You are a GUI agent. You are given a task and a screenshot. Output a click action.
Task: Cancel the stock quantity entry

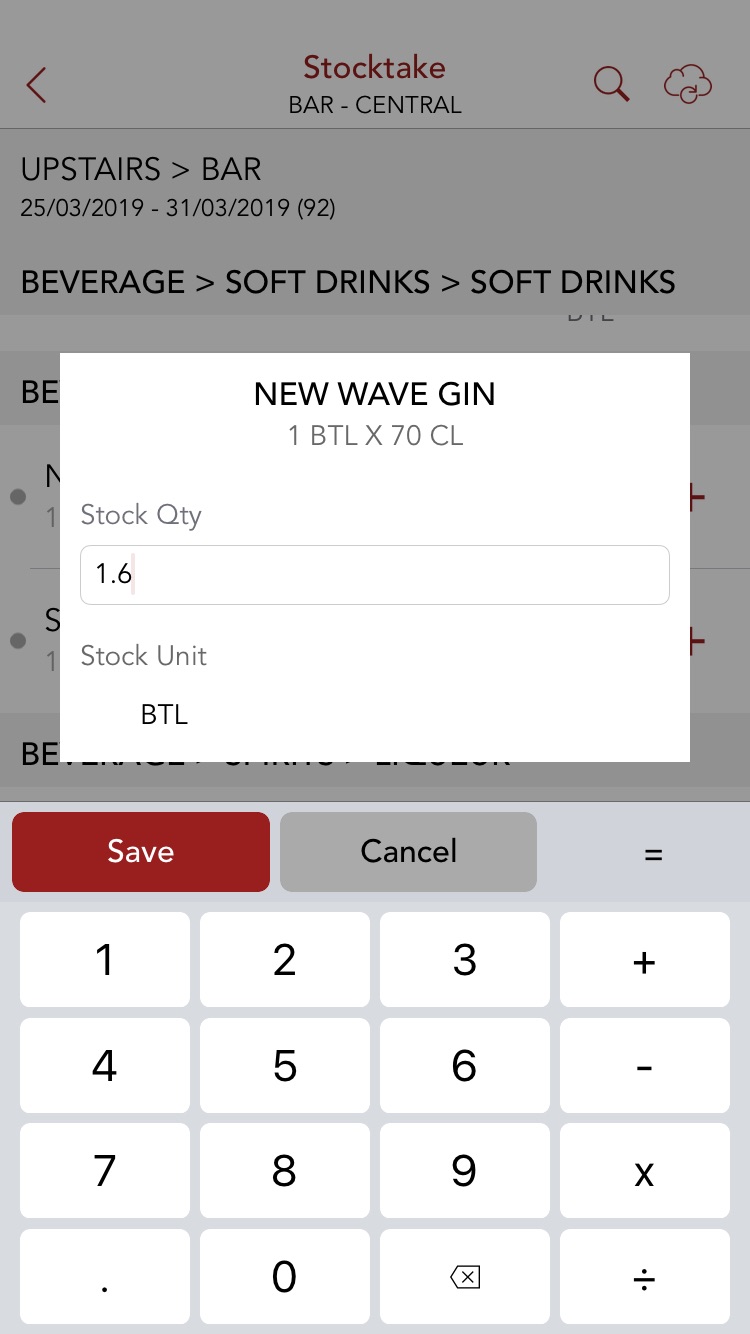[x=408, y=851]
